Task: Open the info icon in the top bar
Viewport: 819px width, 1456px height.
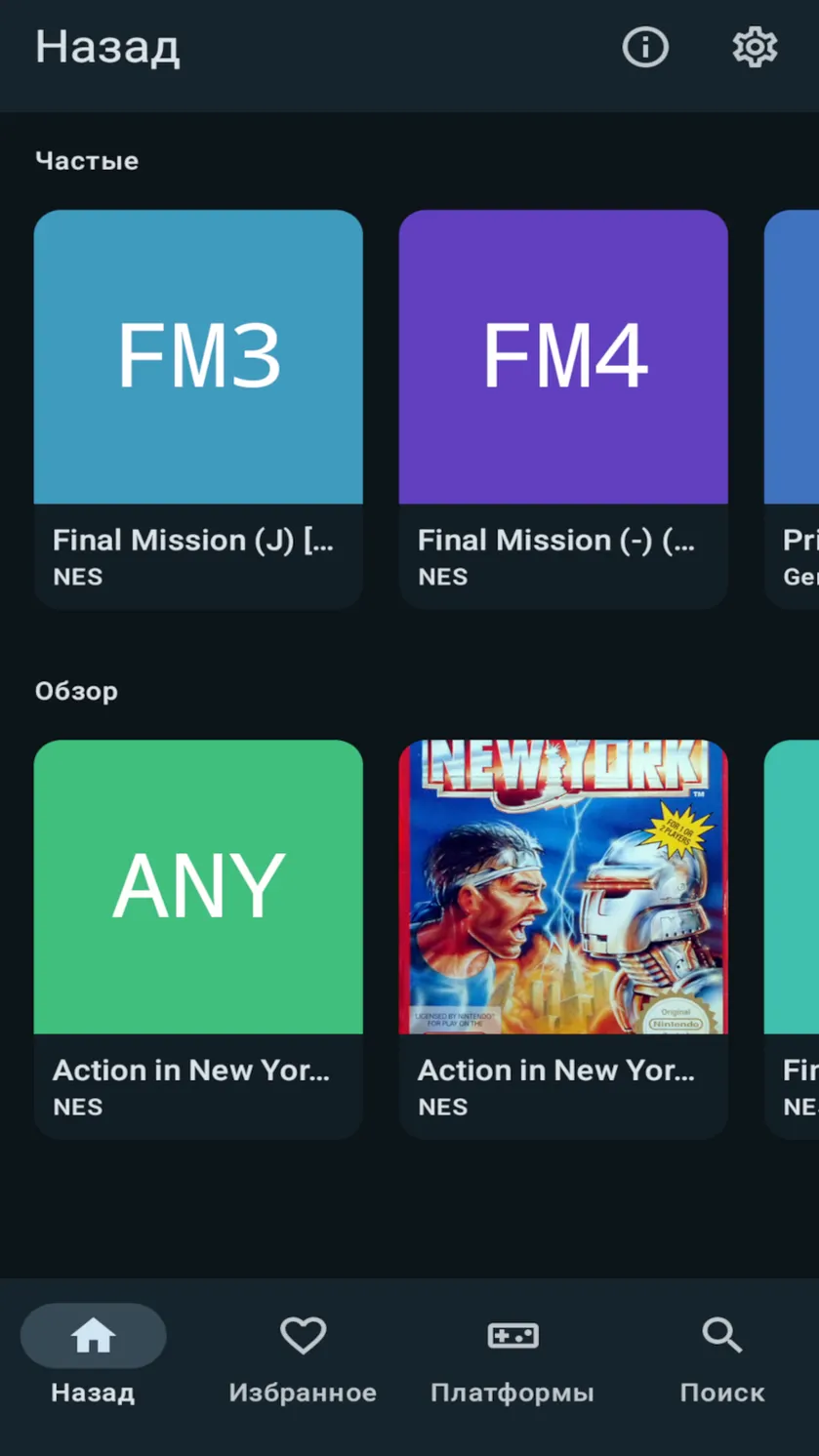Action: (x=645, y=47)
